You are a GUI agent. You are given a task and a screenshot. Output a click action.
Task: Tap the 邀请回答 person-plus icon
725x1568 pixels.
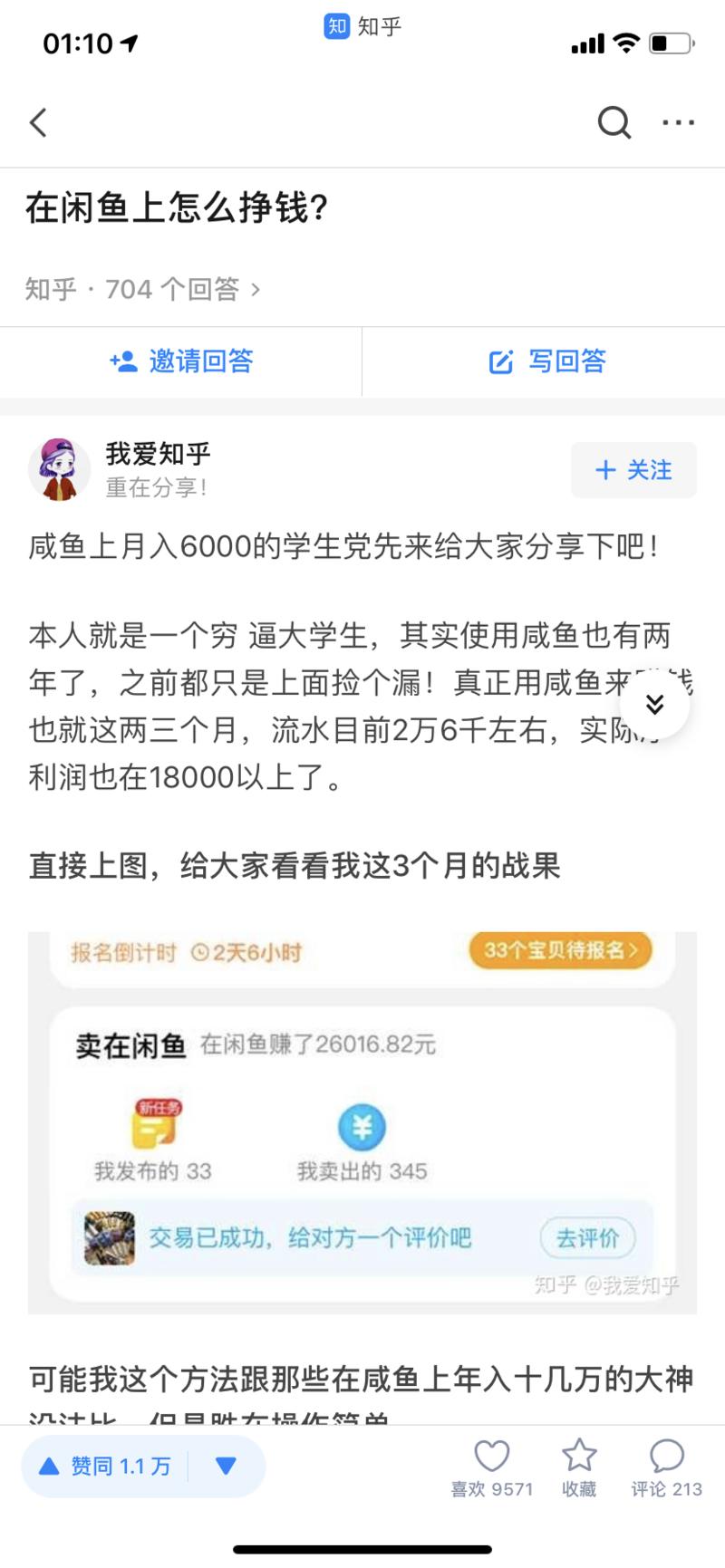tap(125, 362)
